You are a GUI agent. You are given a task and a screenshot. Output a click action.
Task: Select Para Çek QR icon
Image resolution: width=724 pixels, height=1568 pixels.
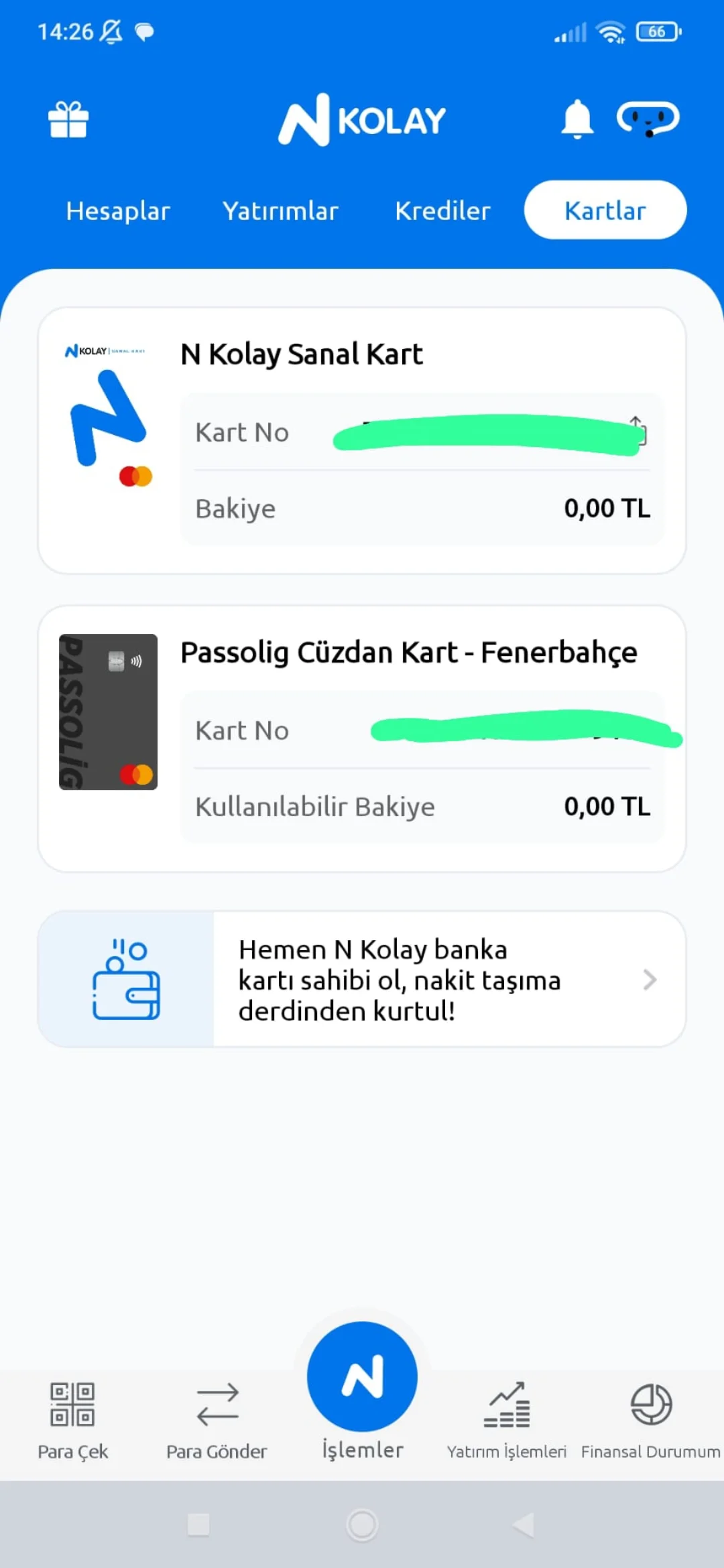pos(72,1402)
